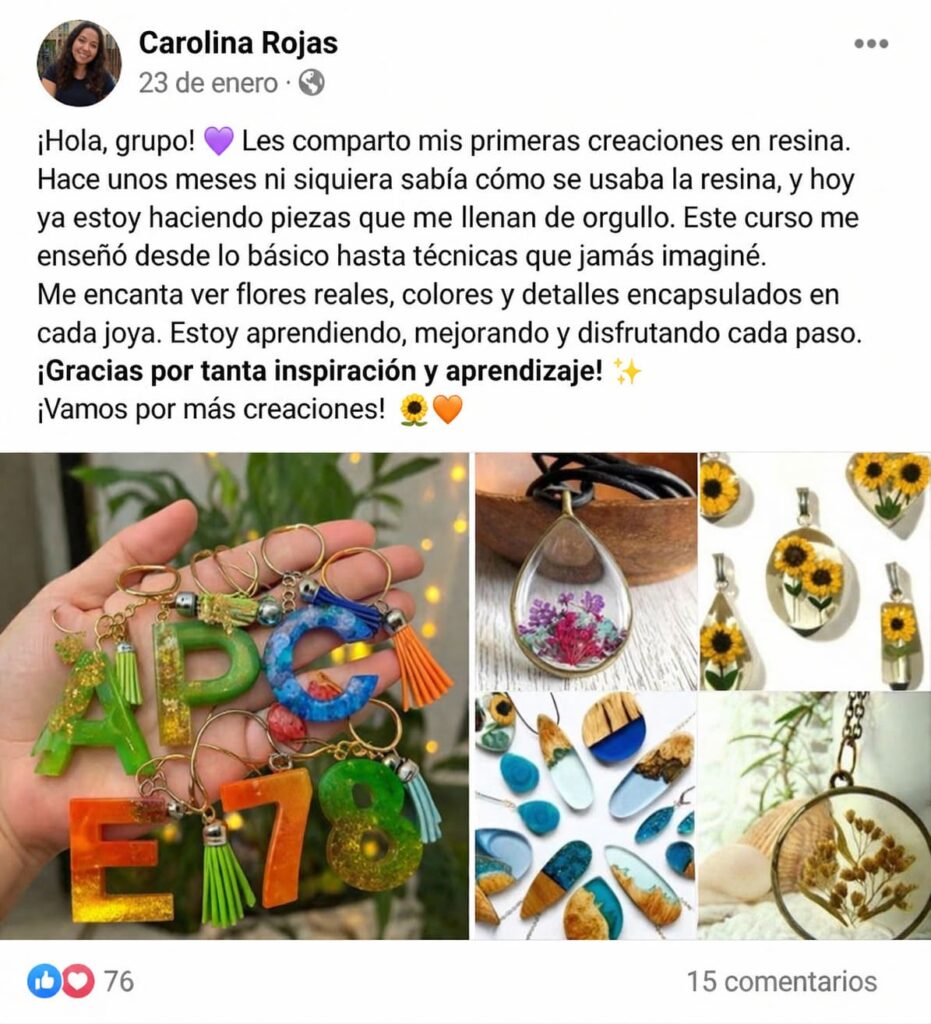
Task: Open the dried flower round pendant photo
Action: click(814, 816)
